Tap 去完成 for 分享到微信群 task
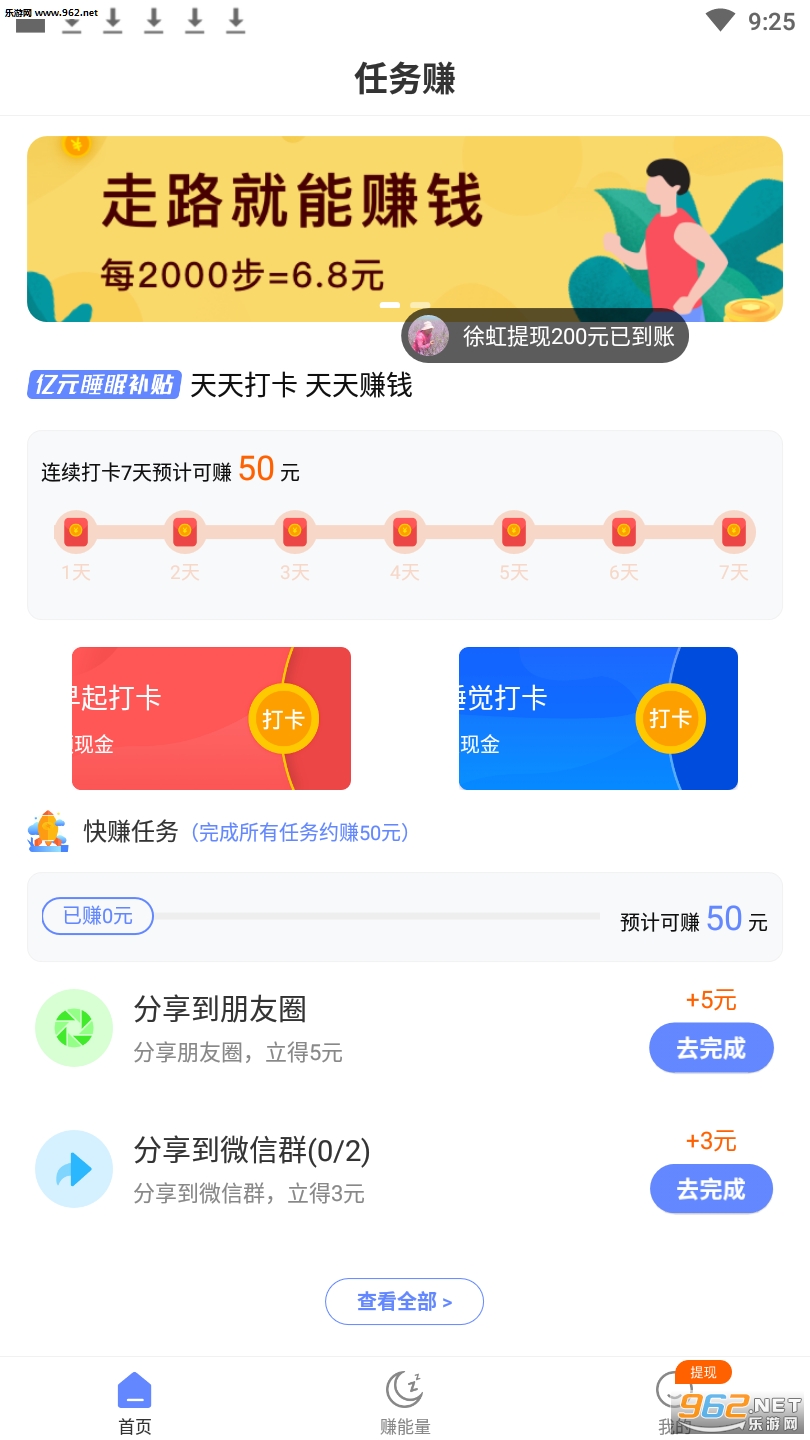The image size is (810, 1440). pos(711,1189)
